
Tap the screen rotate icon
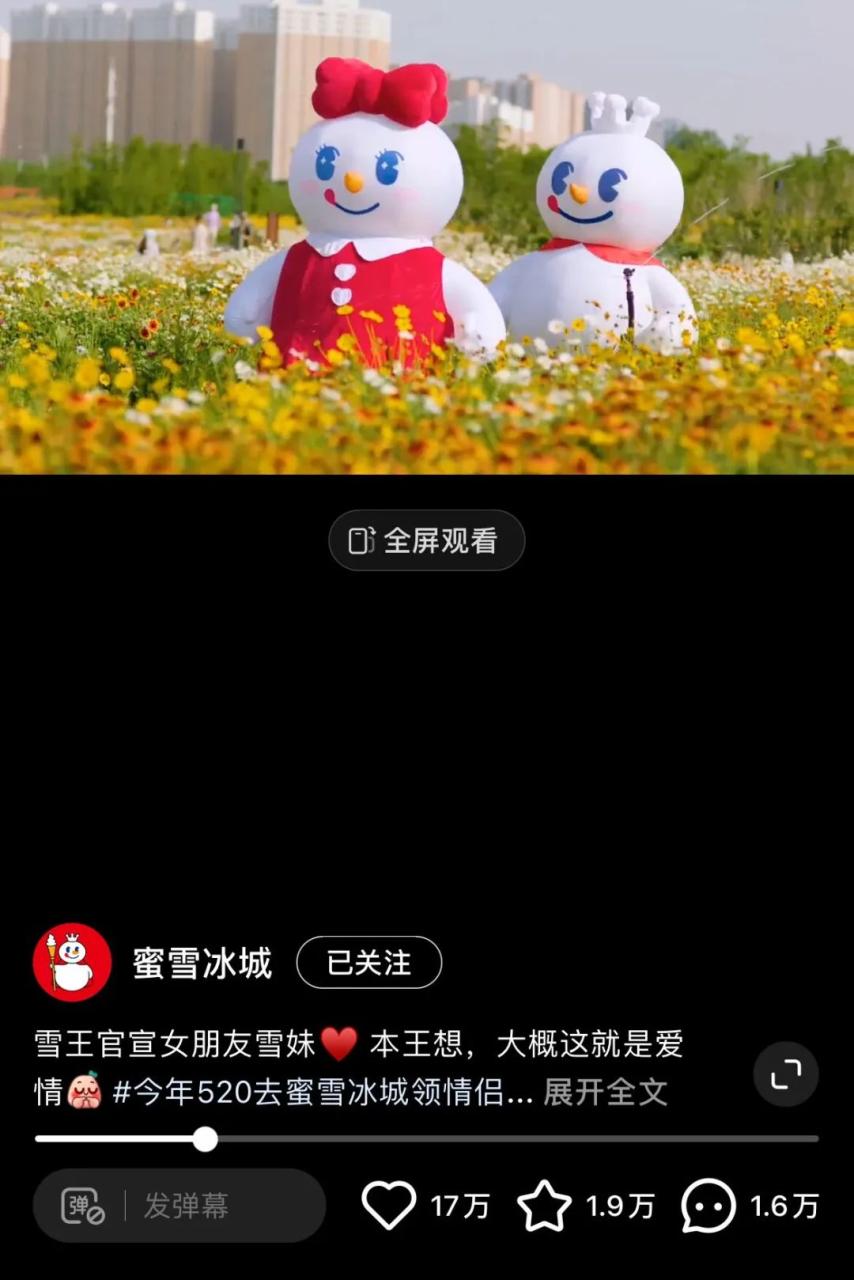[786, 1074]
